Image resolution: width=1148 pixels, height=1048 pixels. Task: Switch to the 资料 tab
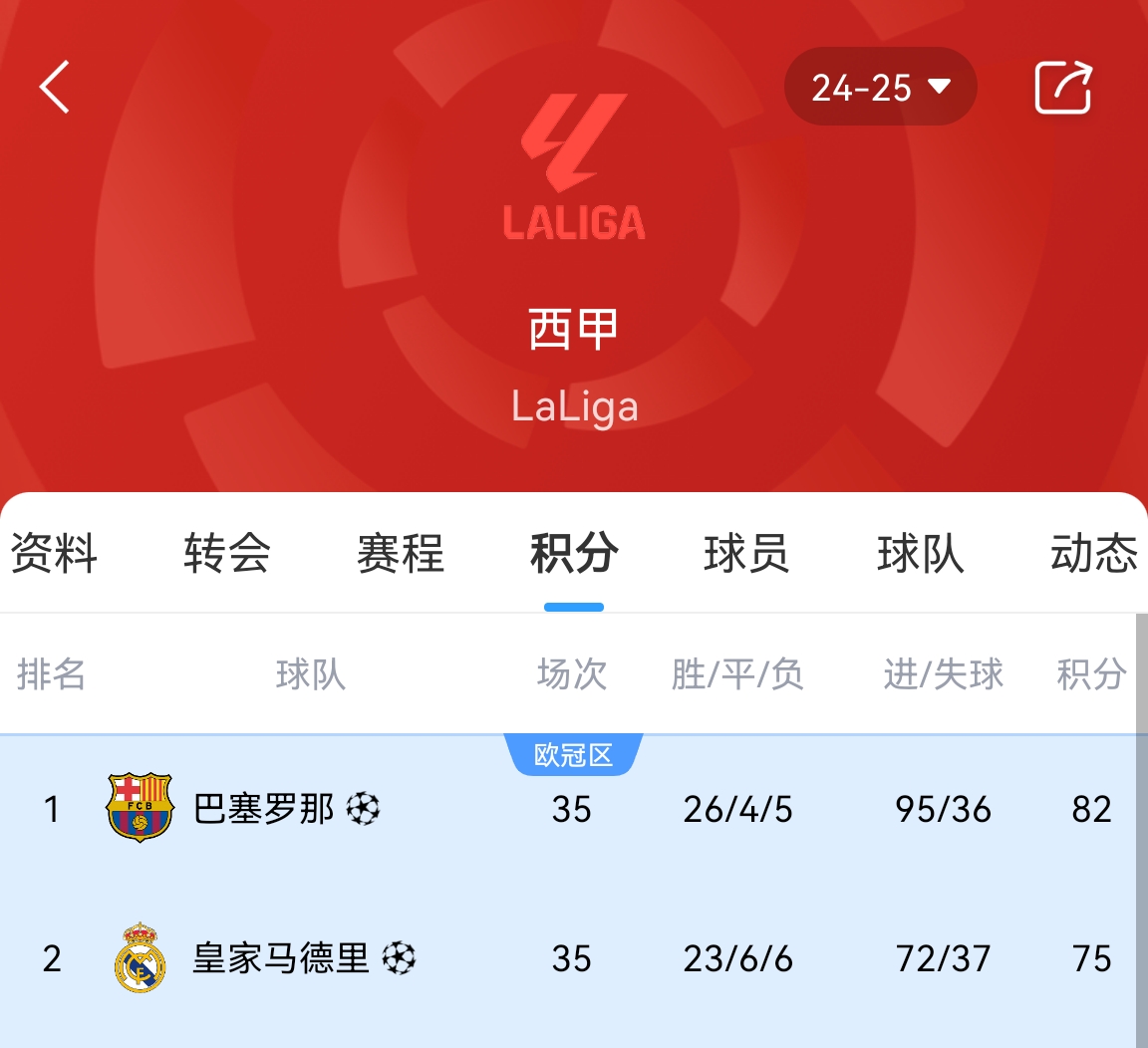tap(54, 554)
